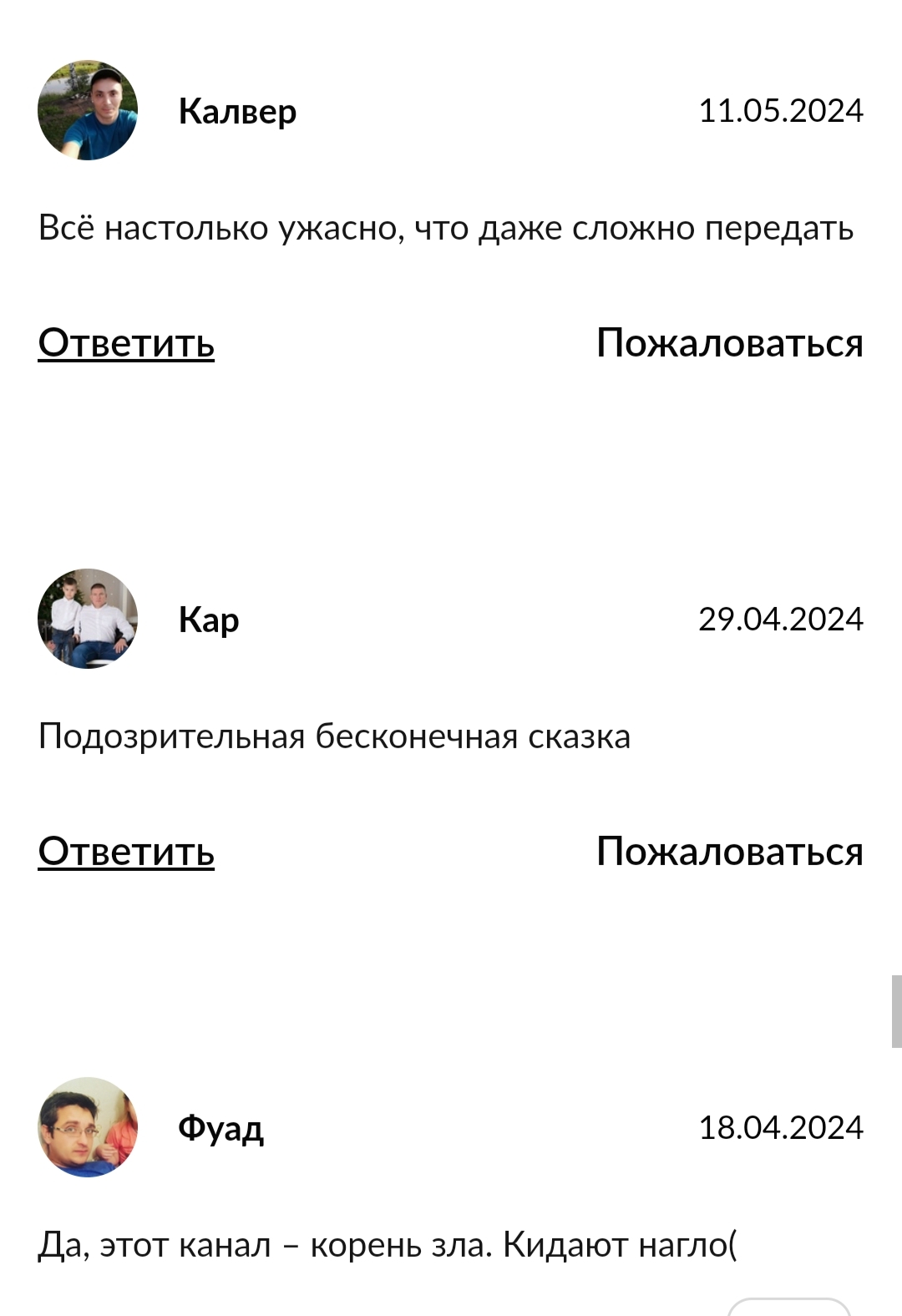The width and height of the screenshot is (902, 1316).
Task: Report Кар's comment via Пожаловаться
Action: [x=729, y=852]
